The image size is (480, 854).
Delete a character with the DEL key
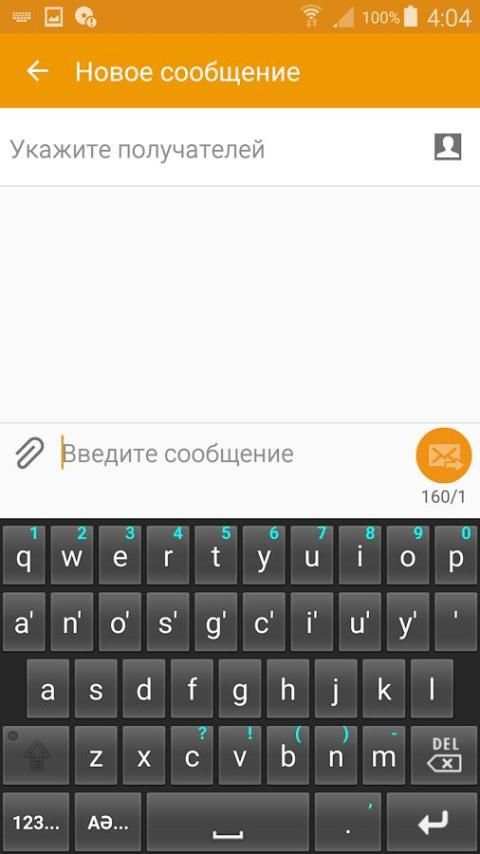pyautogui.click(x=445, y=755)
